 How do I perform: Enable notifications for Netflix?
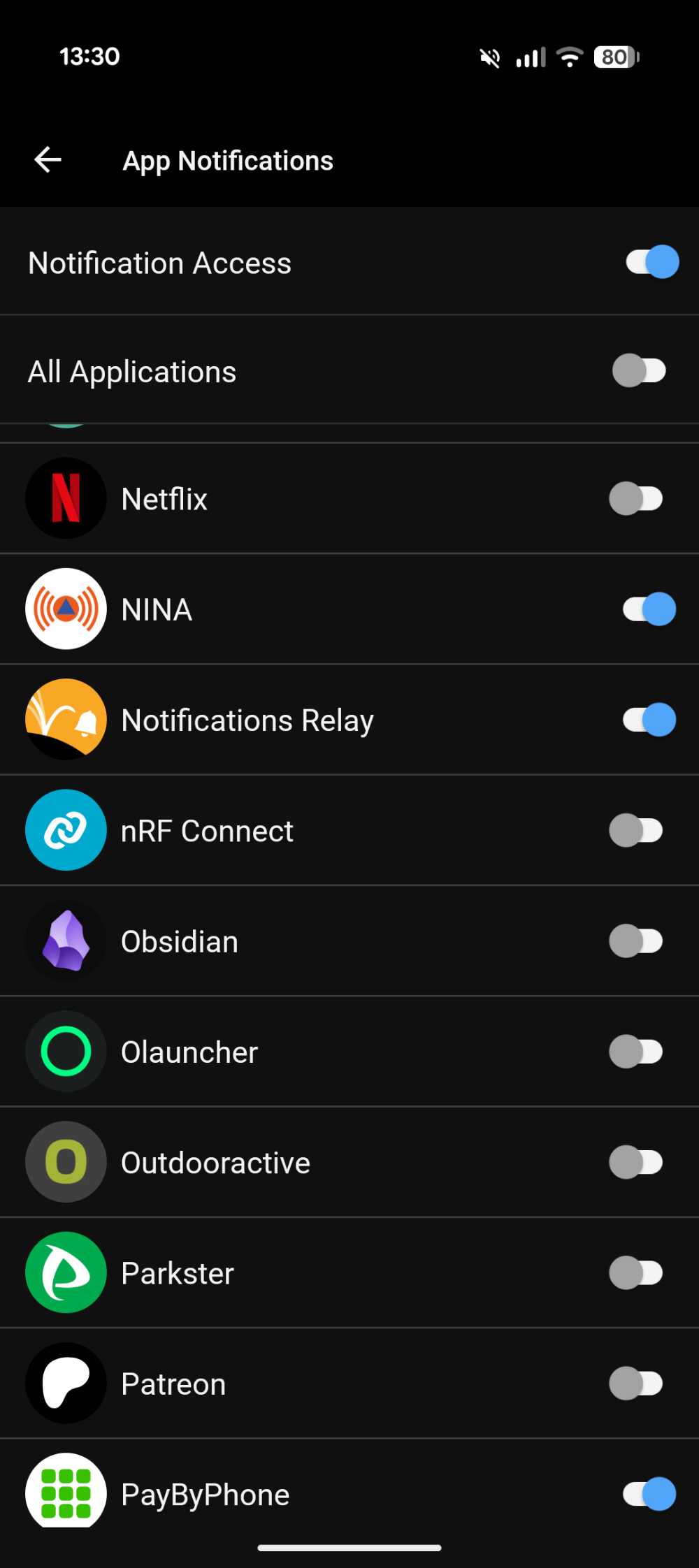636,498
